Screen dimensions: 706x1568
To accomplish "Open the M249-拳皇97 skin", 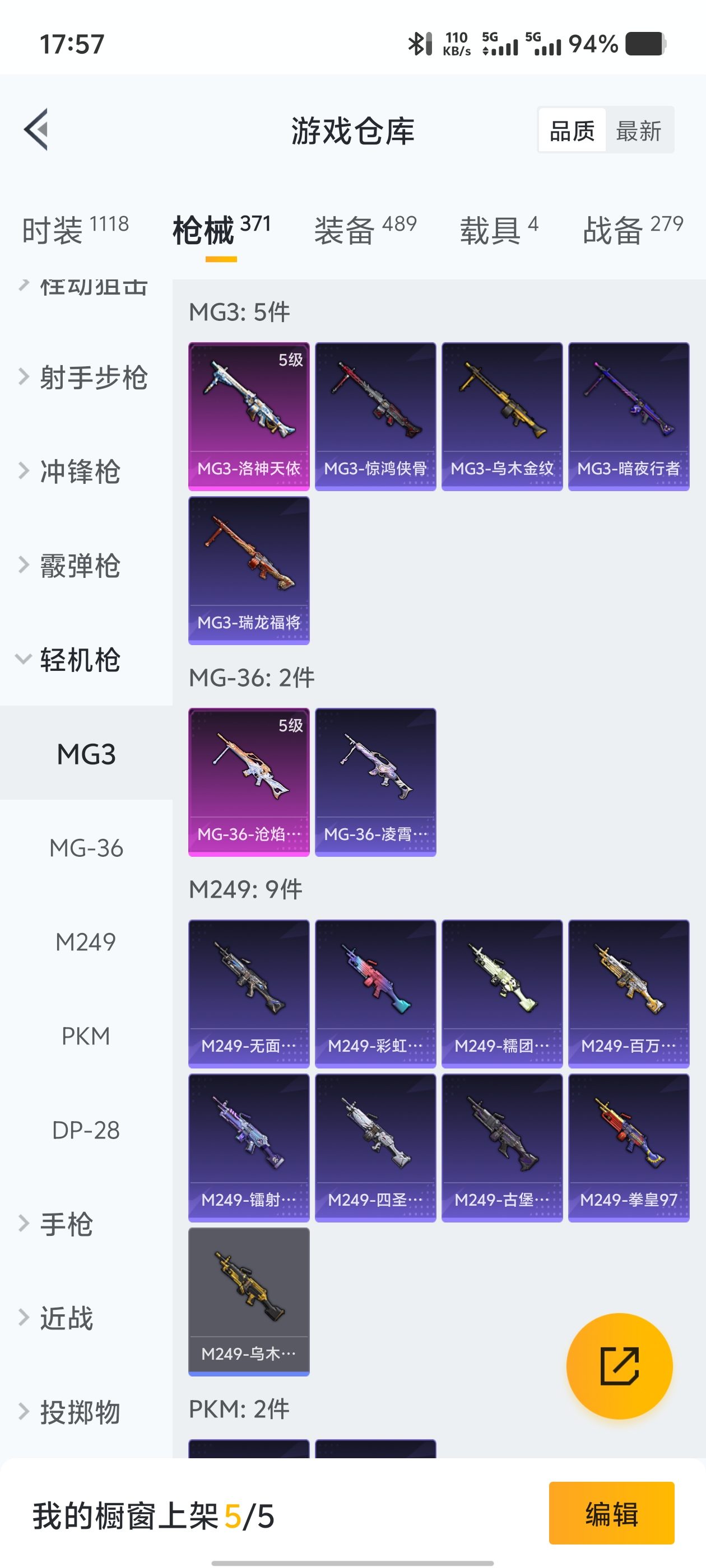I will pyautogui.click(x=629, y=1147).
